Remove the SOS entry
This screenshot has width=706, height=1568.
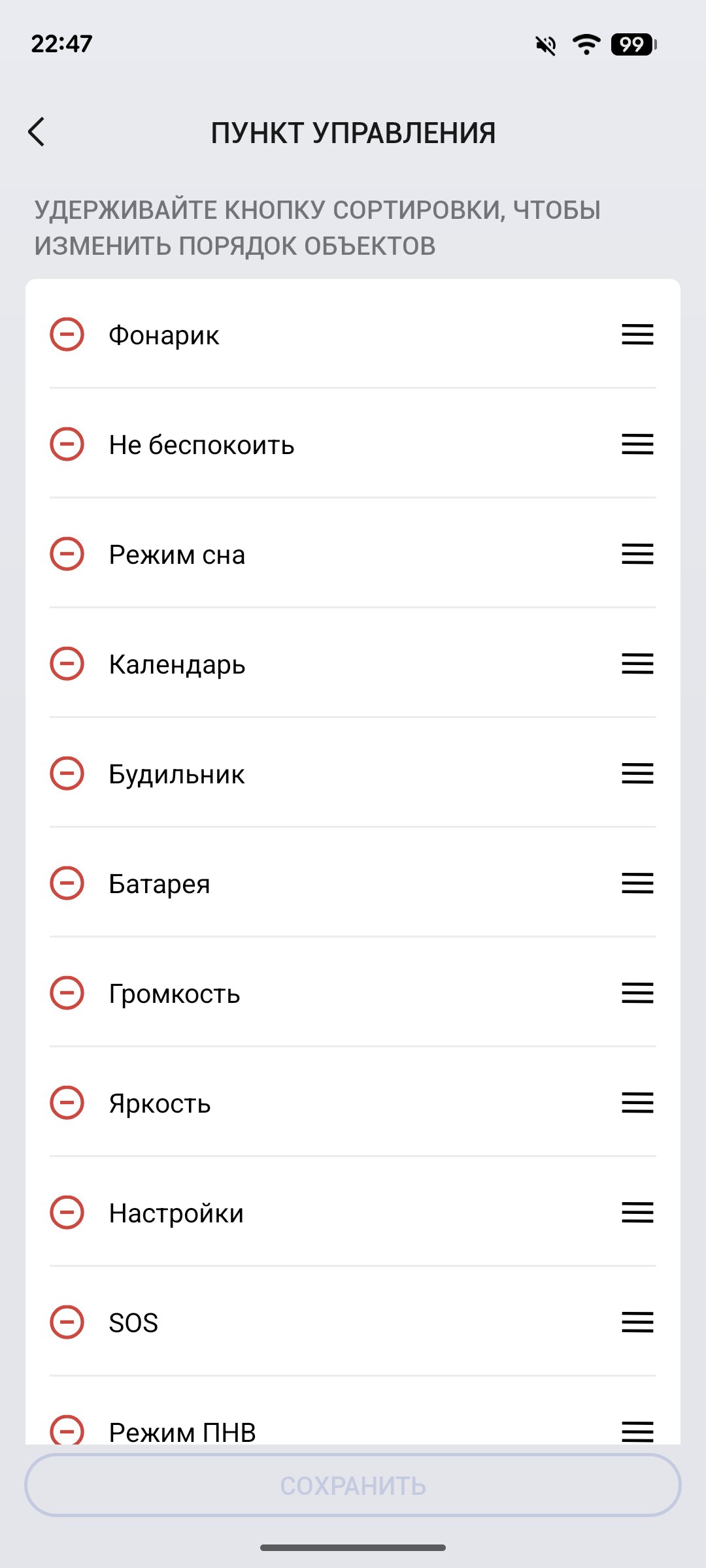pos(67,1322)
